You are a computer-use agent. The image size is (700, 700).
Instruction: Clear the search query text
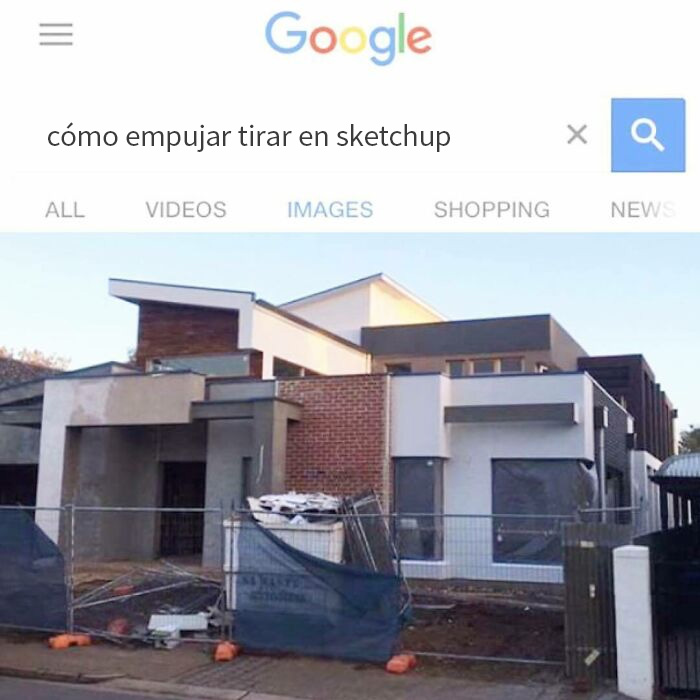click(x=577, y=135)
